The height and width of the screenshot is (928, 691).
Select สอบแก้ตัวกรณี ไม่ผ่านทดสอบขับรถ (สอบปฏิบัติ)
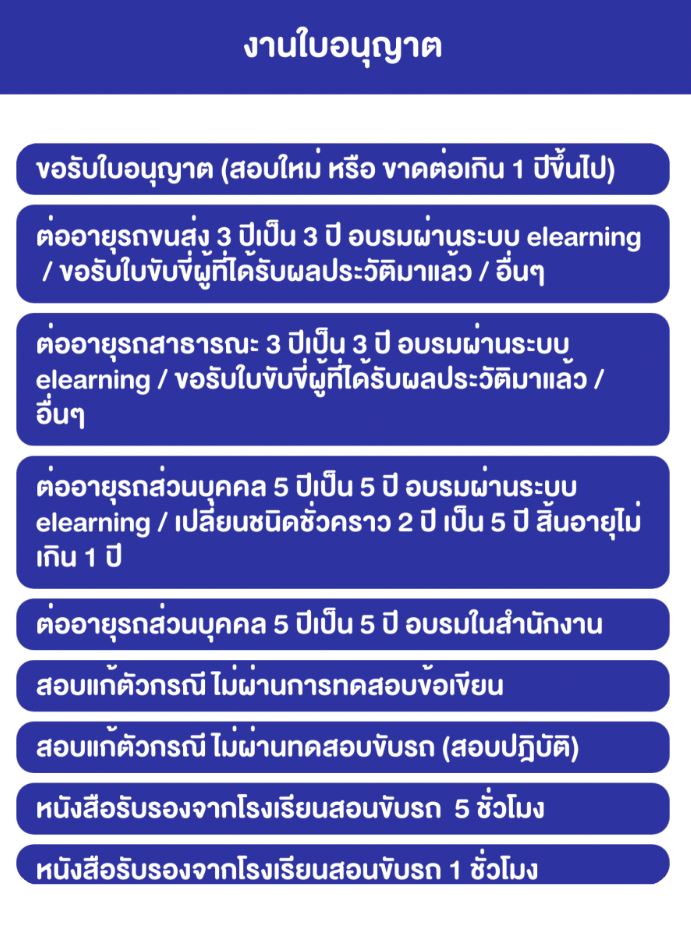(x=343, y=747)
